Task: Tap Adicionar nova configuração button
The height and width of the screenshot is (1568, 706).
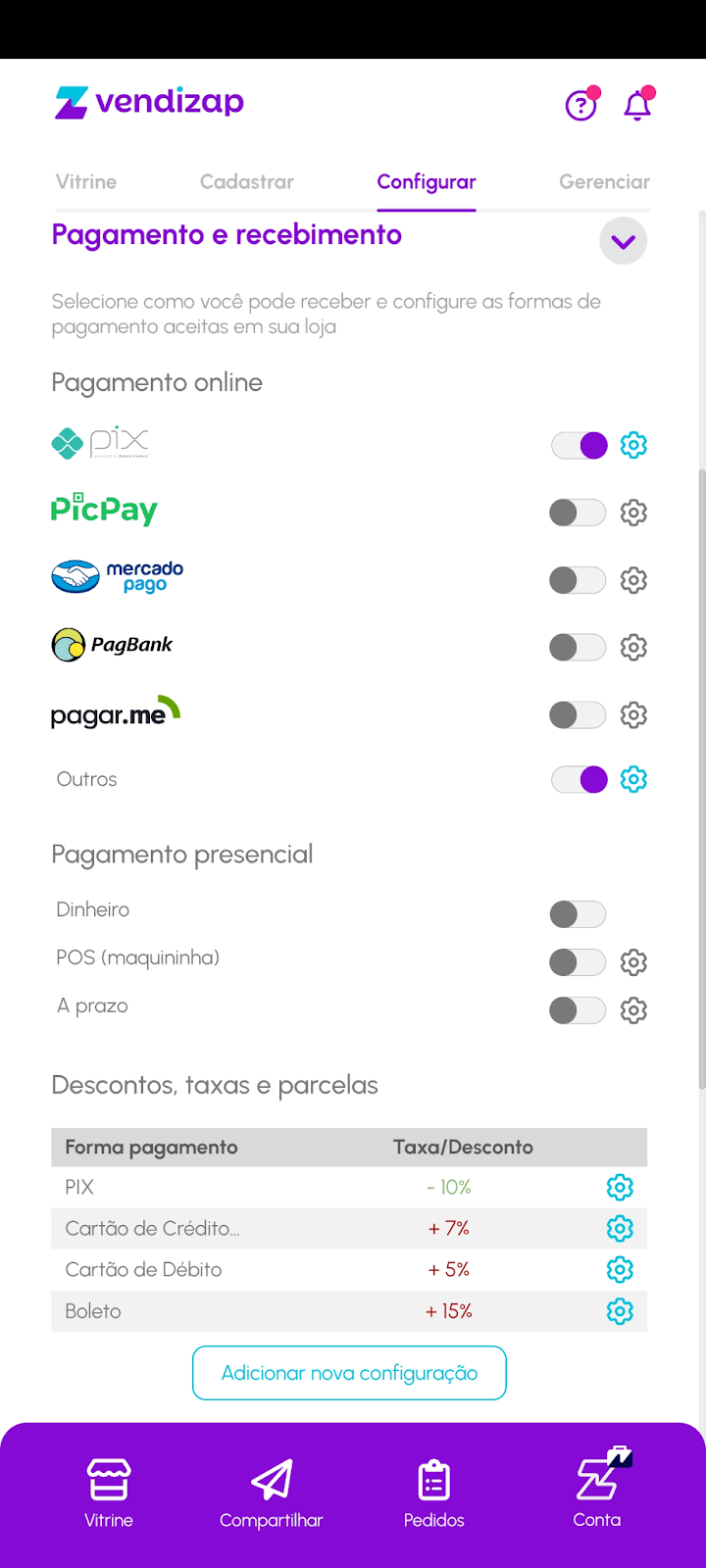Action: click(349, 1373)
